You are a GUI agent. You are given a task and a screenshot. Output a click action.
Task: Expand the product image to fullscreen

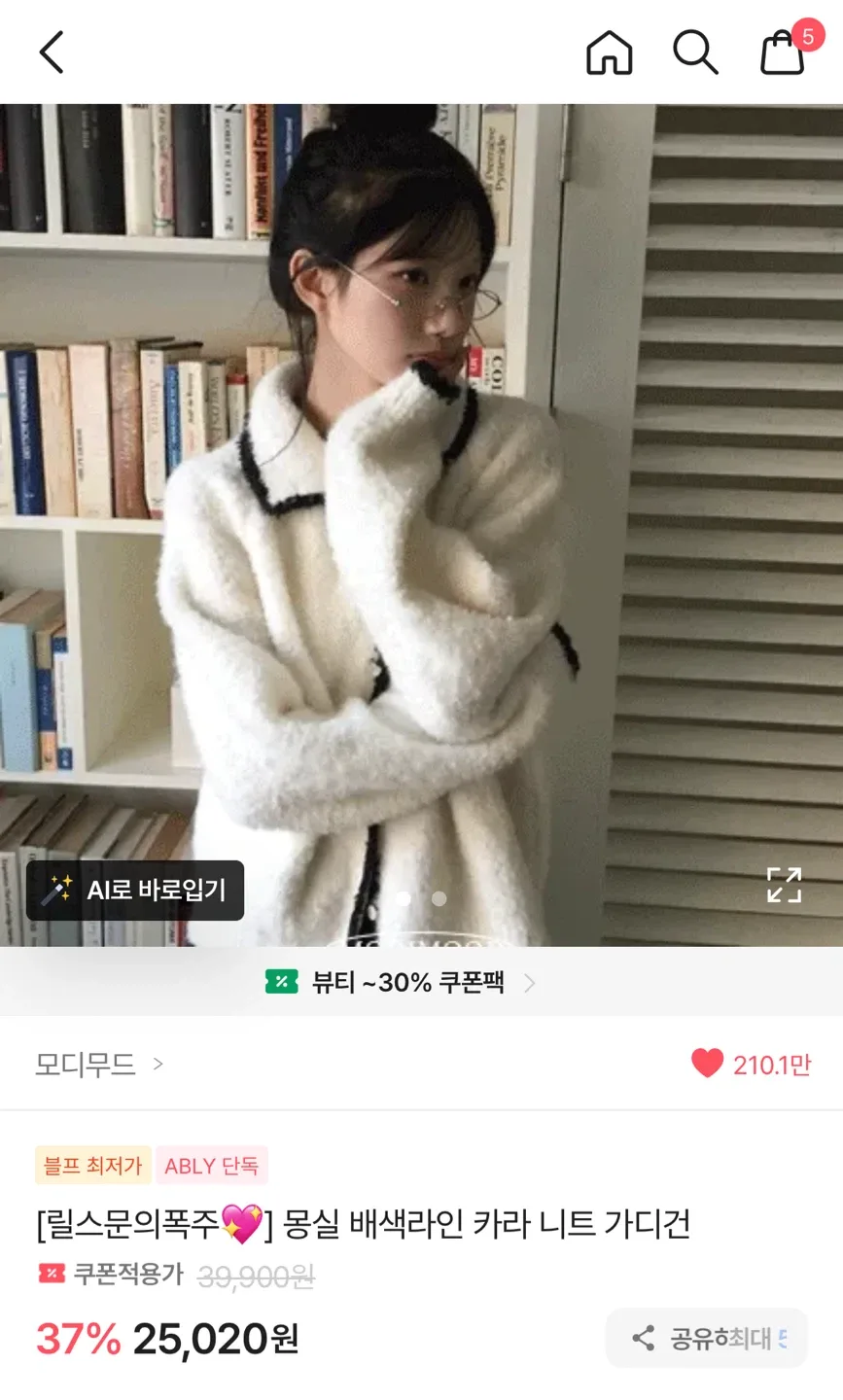coord(784,885)
